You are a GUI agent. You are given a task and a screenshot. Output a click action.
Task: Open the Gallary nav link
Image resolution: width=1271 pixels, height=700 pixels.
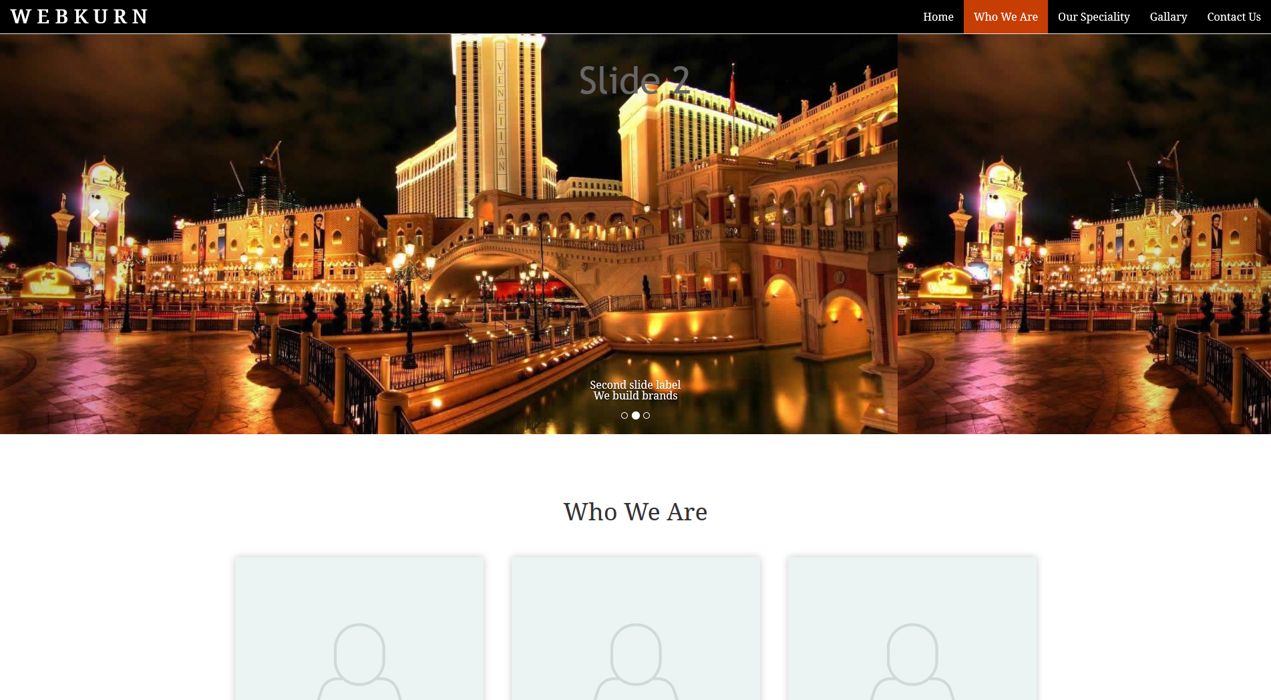(1168, 17)
